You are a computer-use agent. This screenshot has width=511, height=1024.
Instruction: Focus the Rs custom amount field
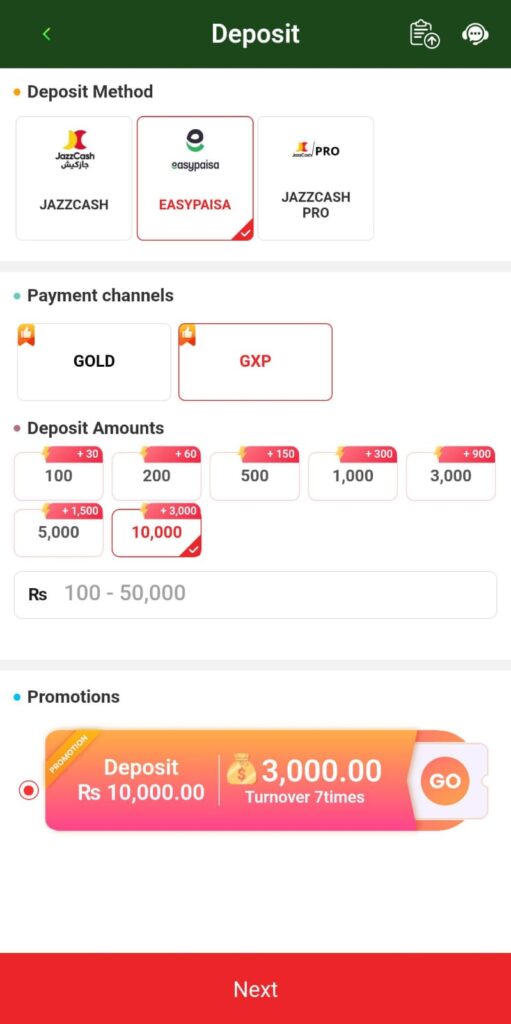(256, 594)
